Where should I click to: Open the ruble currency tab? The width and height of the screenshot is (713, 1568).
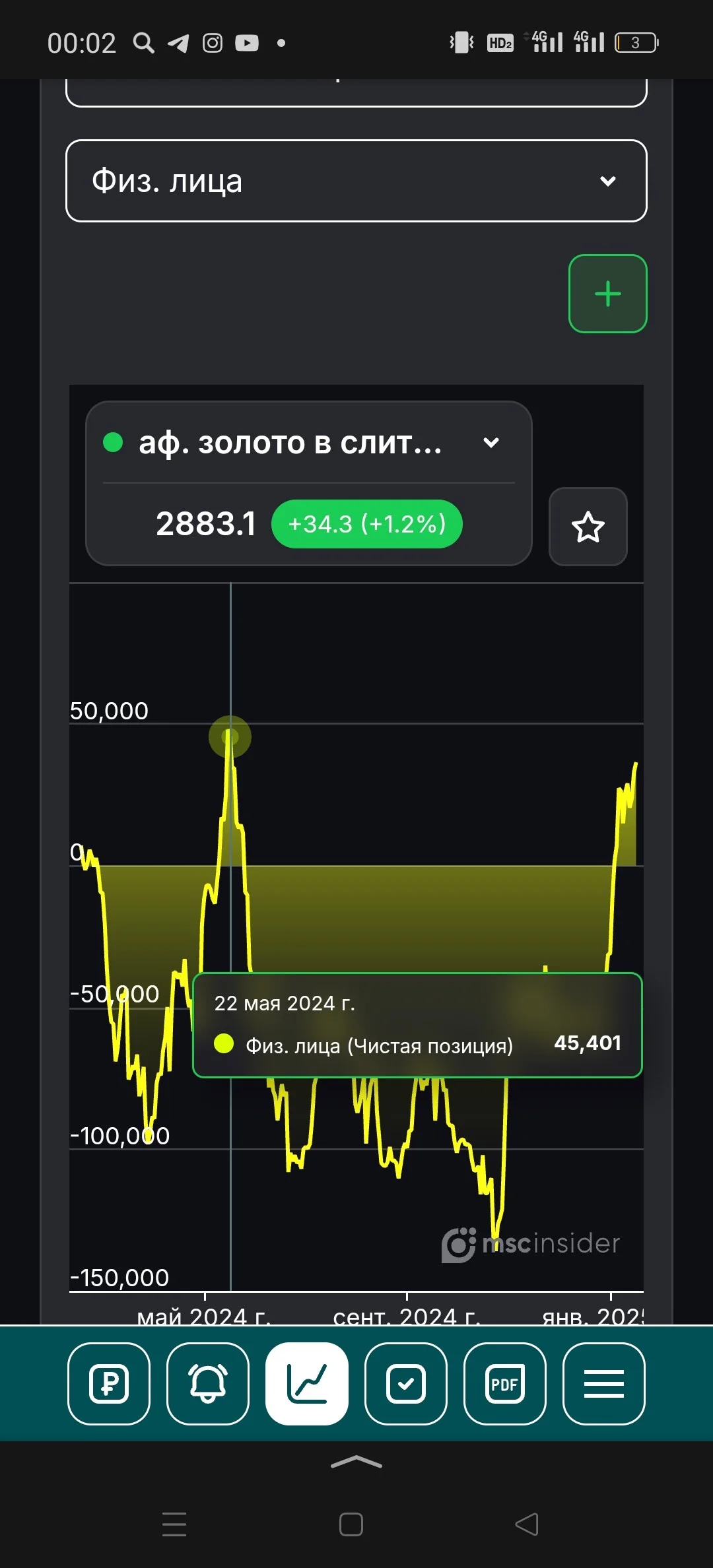pos(109,1384)
